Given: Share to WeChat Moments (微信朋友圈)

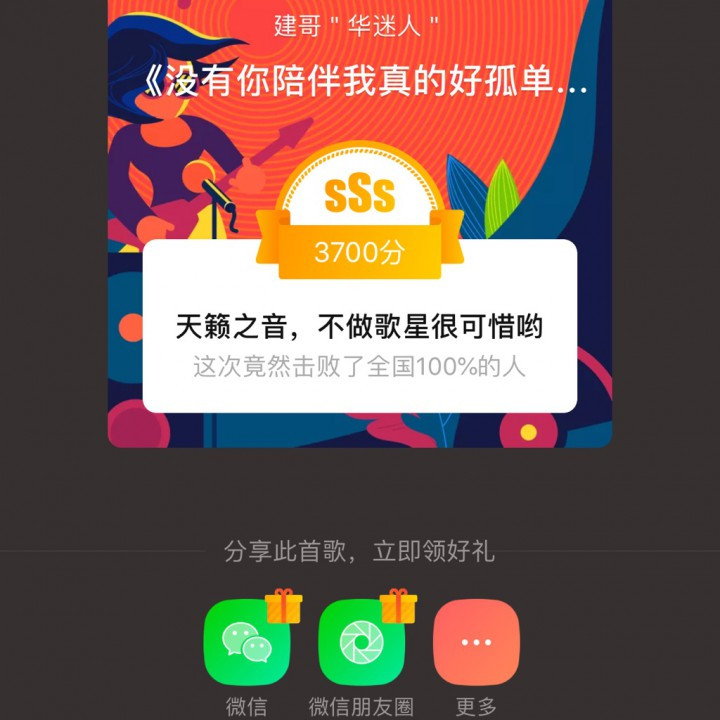Looking at the screenshot, I should 361,643.
